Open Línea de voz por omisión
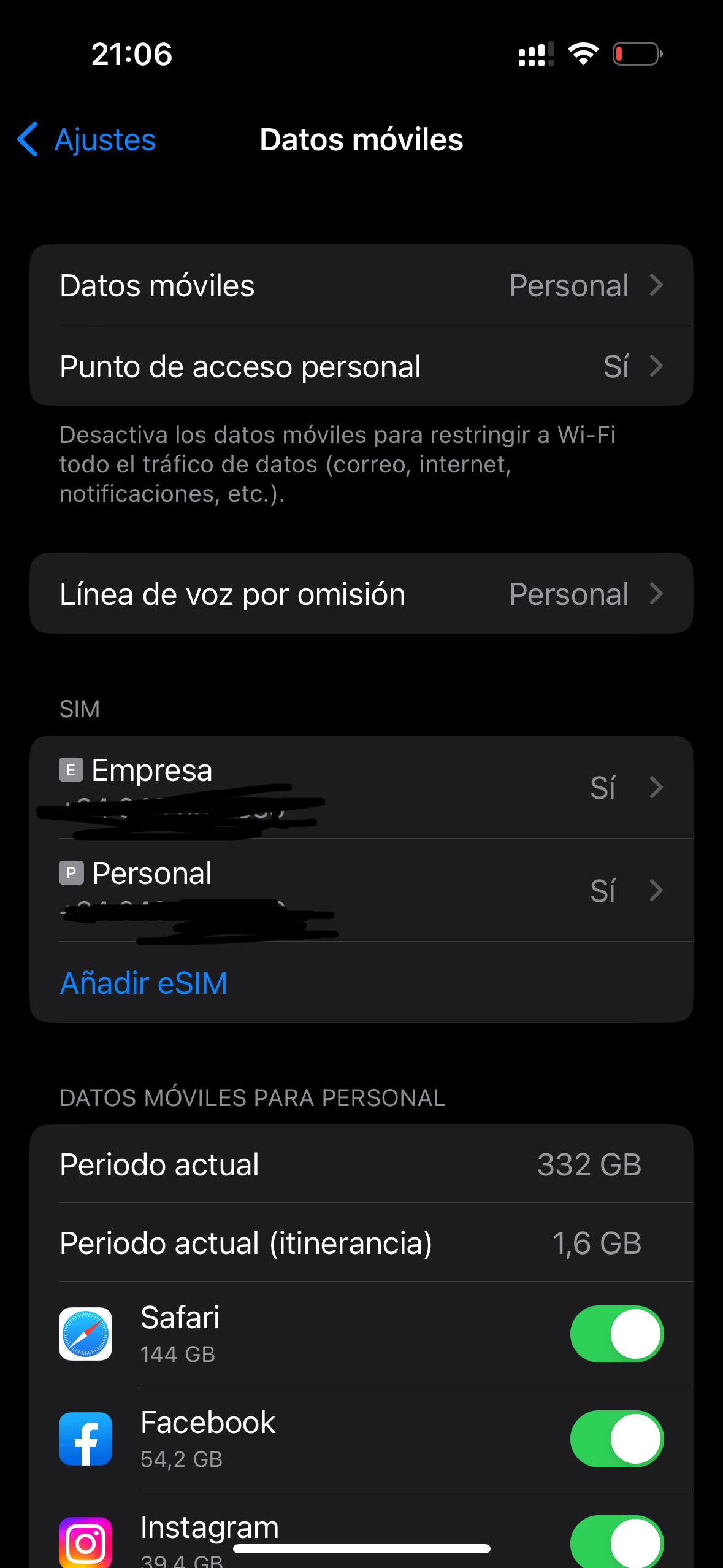Viewport: 723px width, 1568px height. coord(361,594)
